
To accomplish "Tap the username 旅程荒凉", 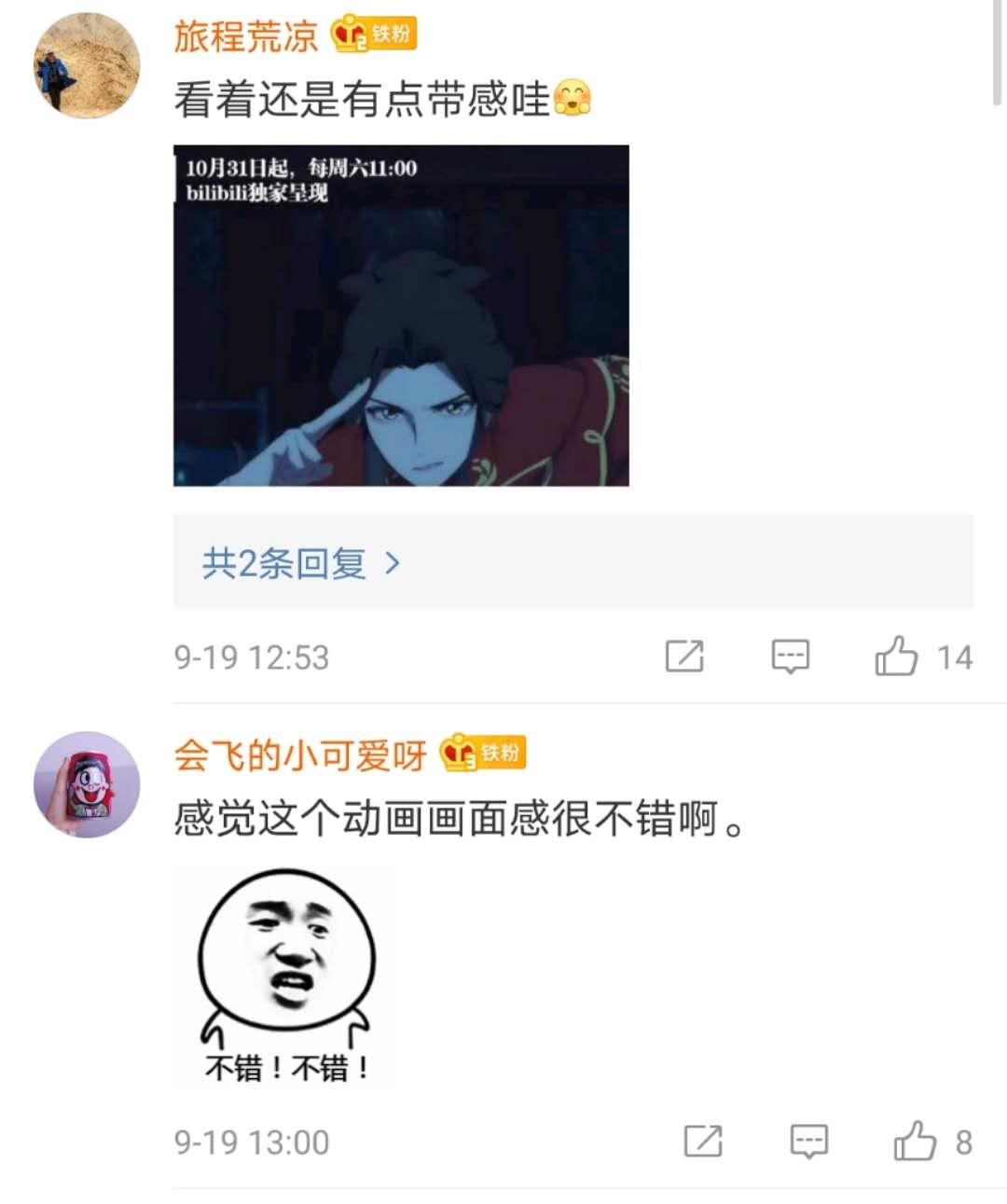I will [x=246, y=36].
